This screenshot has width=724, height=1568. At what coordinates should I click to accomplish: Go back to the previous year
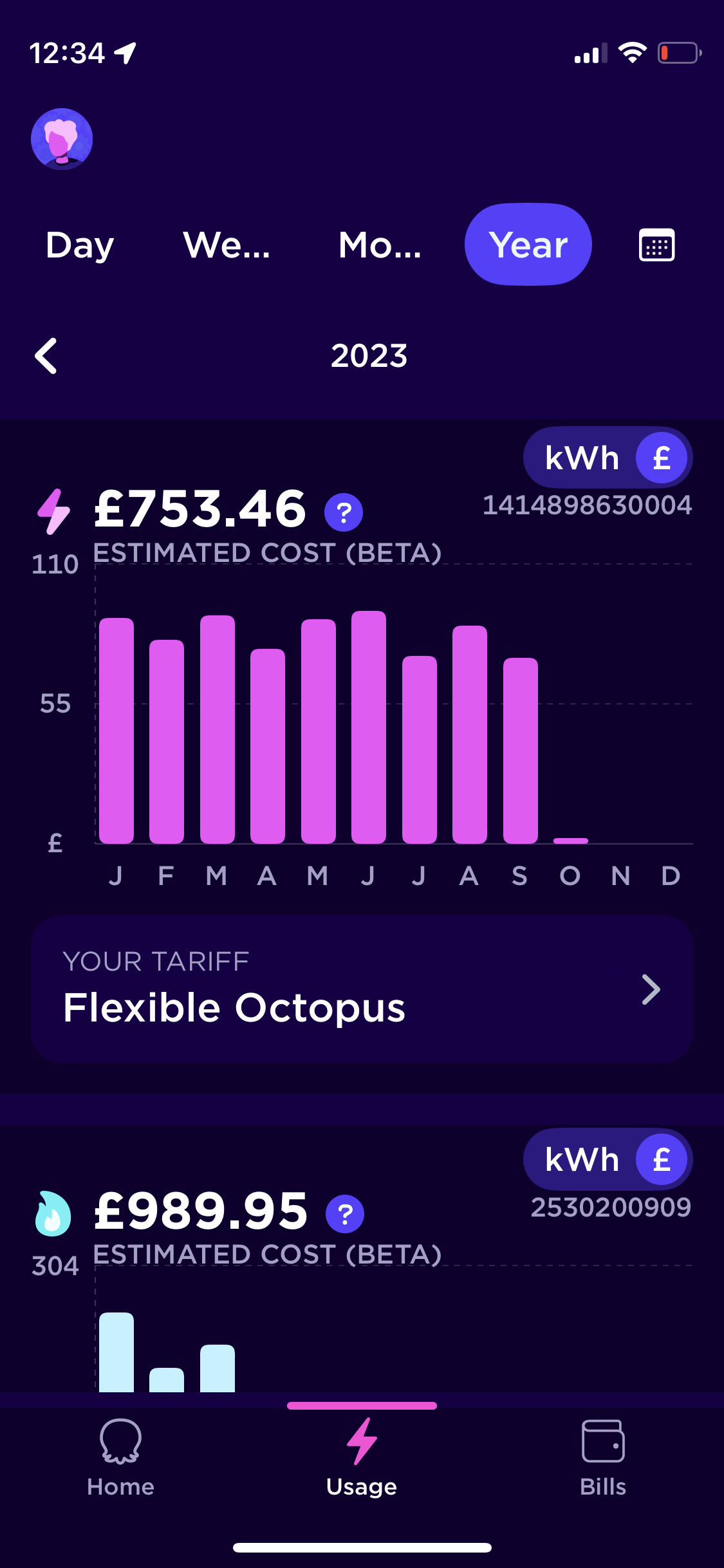point(46,356)
